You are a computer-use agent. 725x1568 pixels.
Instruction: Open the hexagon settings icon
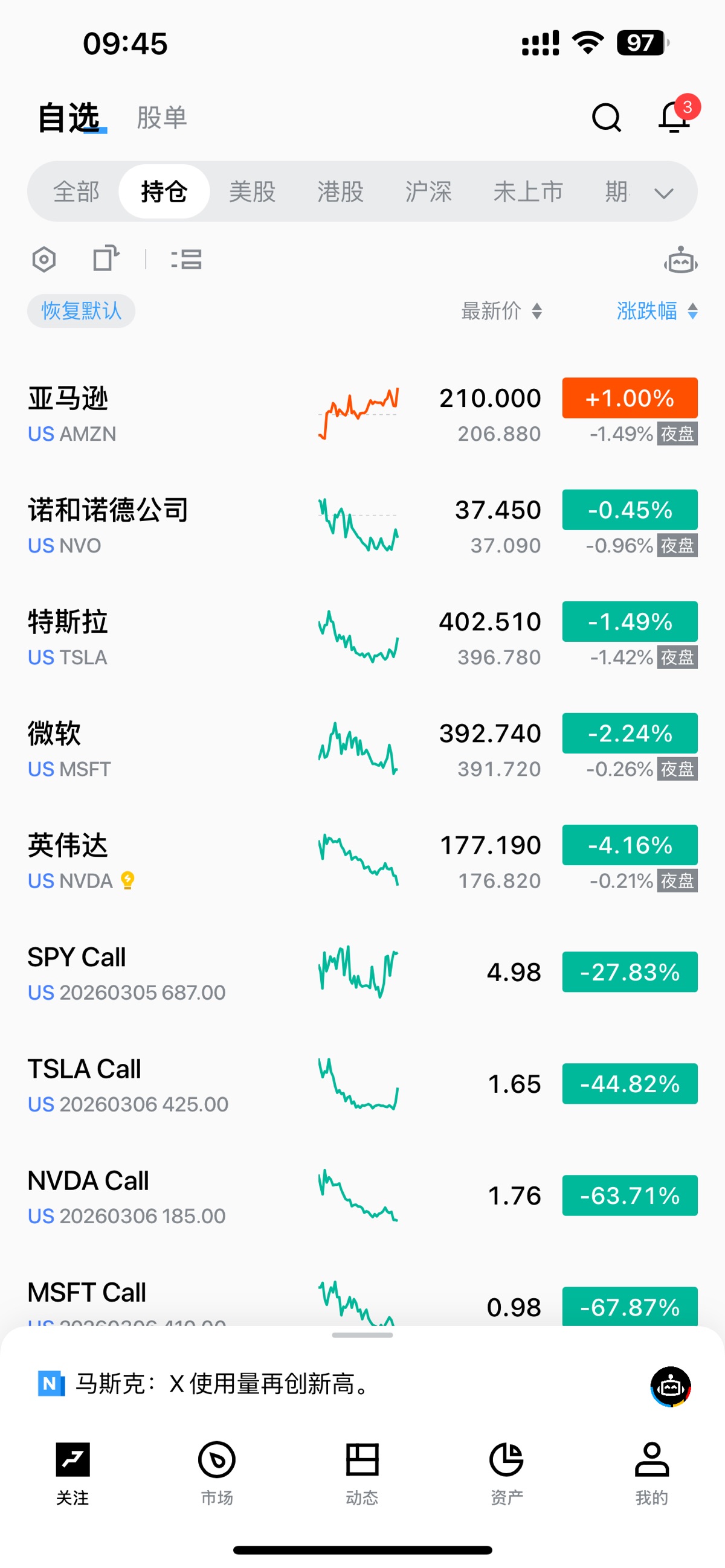(44, 259)
